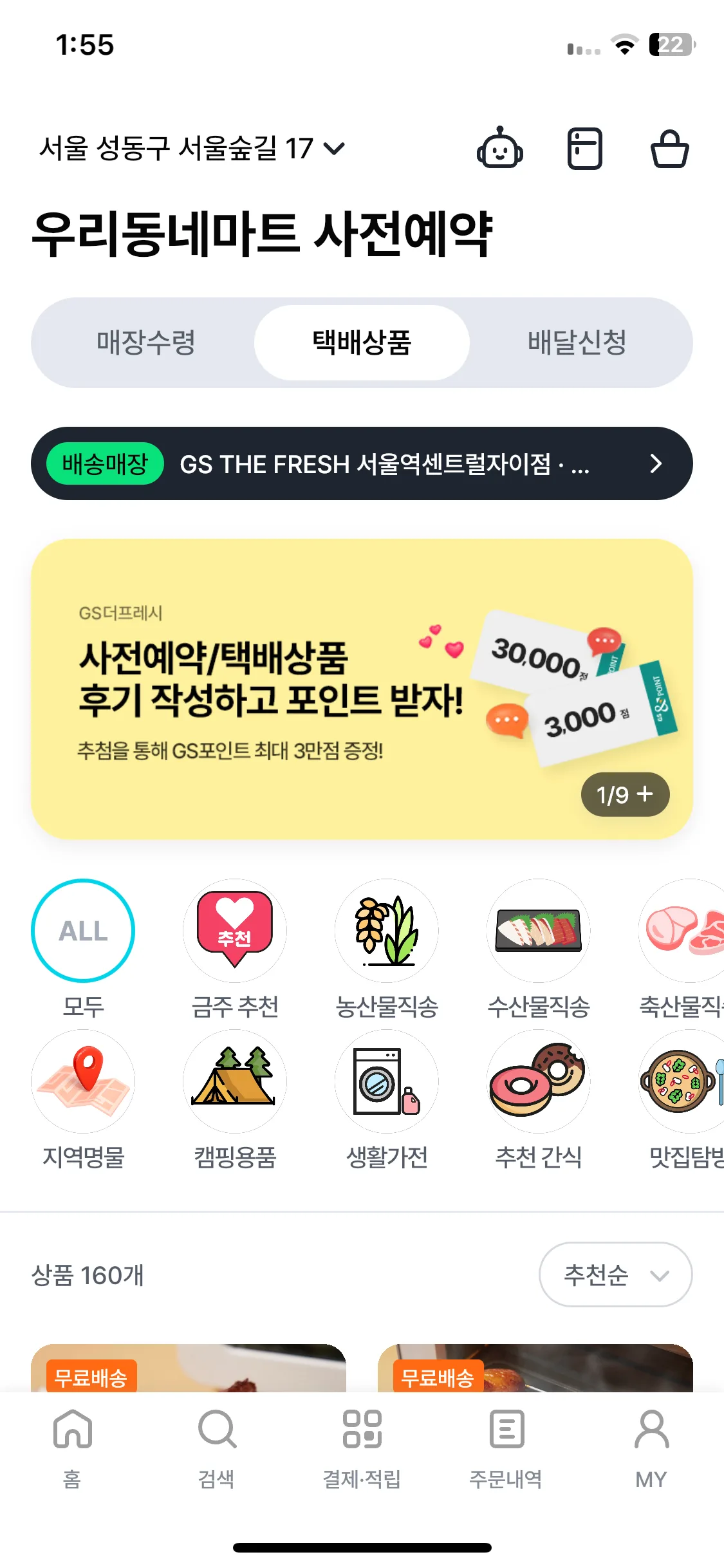Image resolution: width=724 pixels, height=1568 pixels.
Task: Open the 추천순 sort dropdown
Action: click(x=615, y=1274)
